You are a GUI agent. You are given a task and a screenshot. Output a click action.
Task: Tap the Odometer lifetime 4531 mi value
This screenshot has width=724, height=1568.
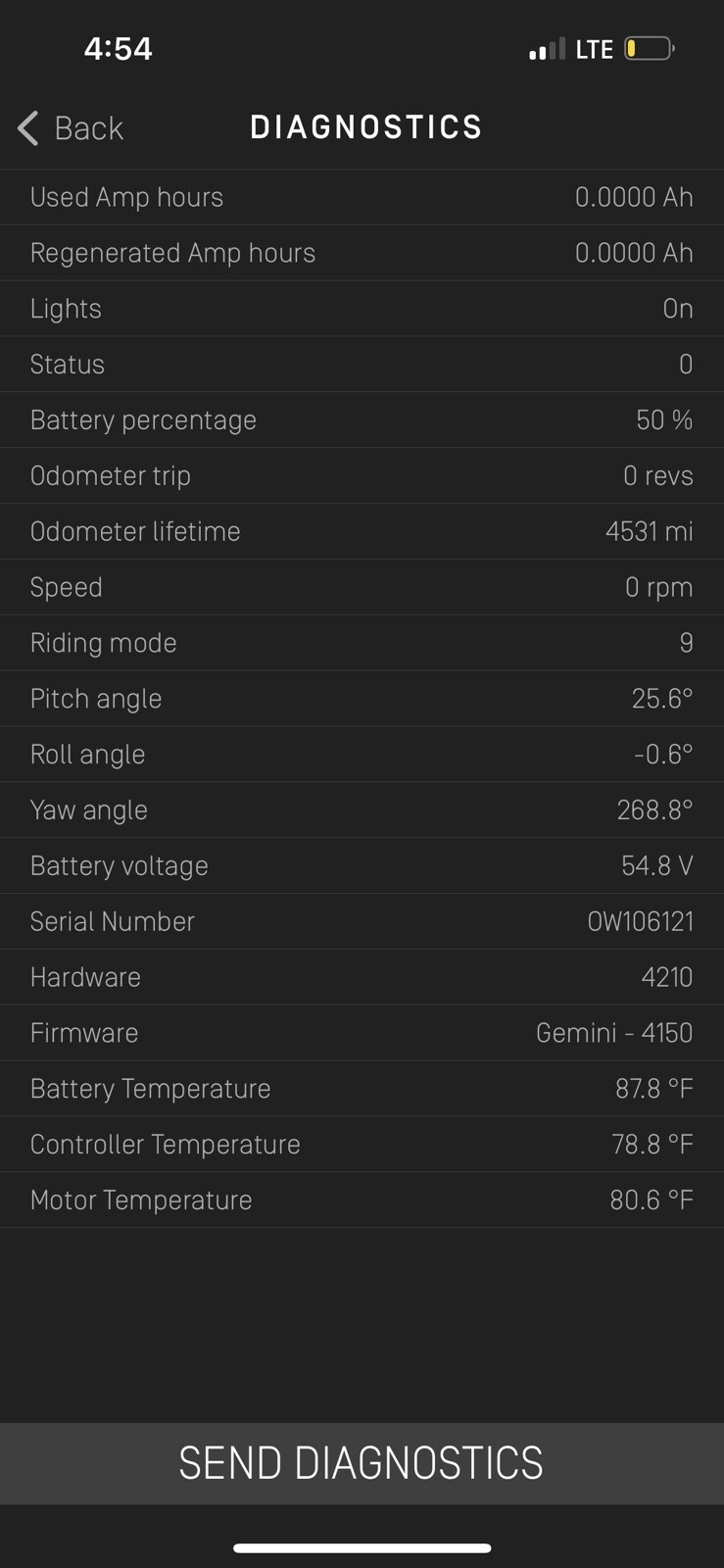pyautogui.click(x=647, y=530)
